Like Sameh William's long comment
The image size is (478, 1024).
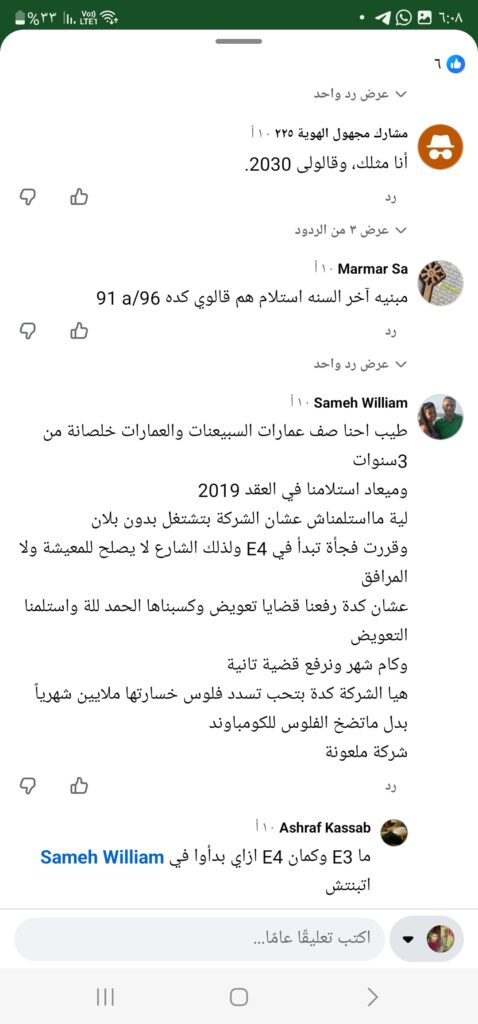point(79,785)
